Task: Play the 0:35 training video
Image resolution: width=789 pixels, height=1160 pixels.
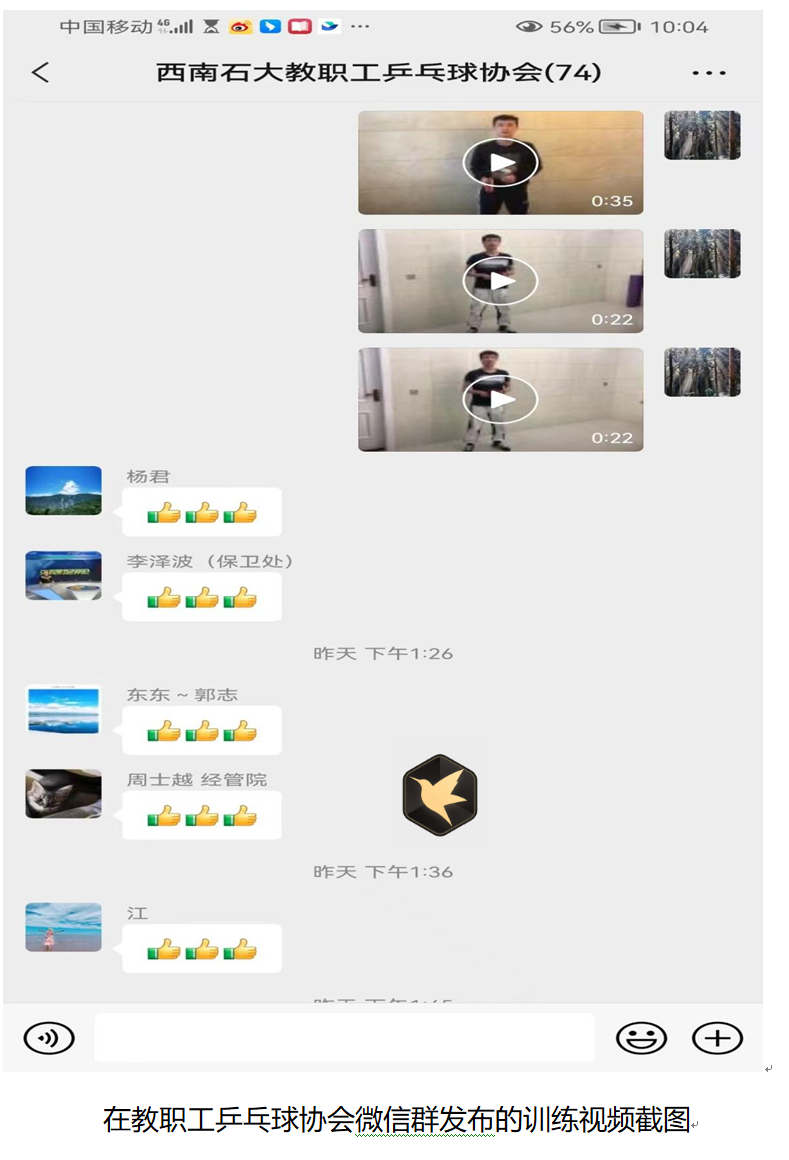Action: (500, 163)
